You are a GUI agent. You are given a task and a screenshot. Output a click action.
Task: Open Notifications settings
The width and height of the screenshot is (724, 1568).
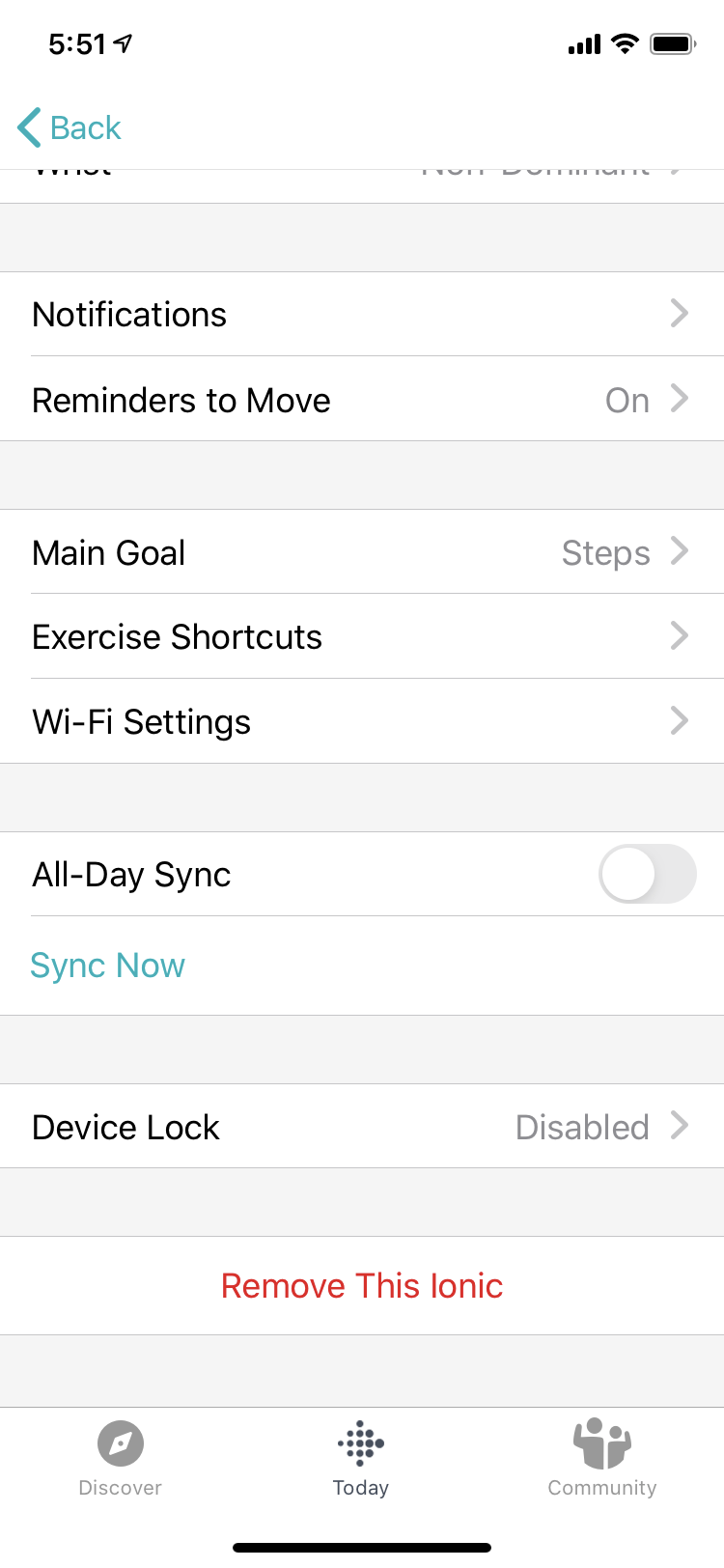[x=361, y=315]
